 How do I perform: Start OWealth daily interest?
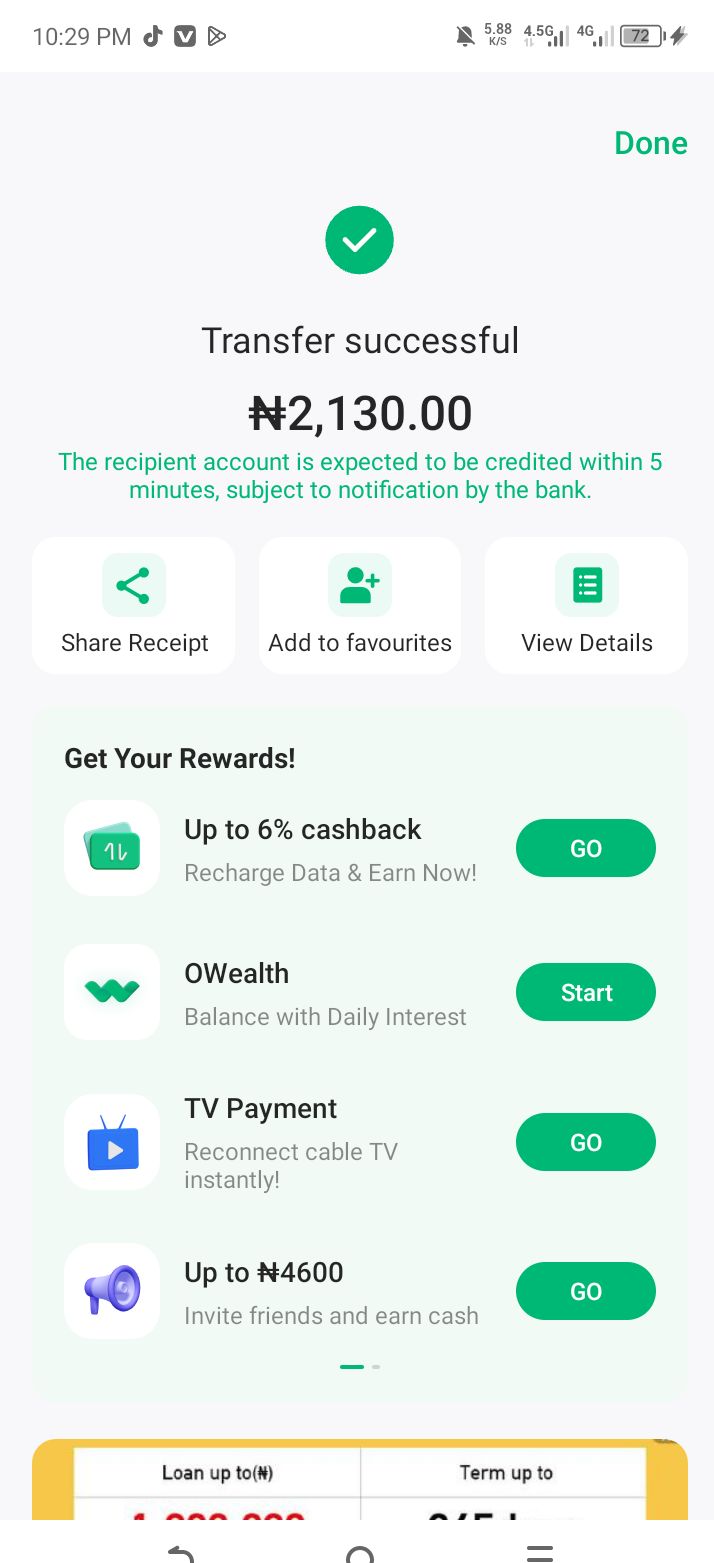585,992
